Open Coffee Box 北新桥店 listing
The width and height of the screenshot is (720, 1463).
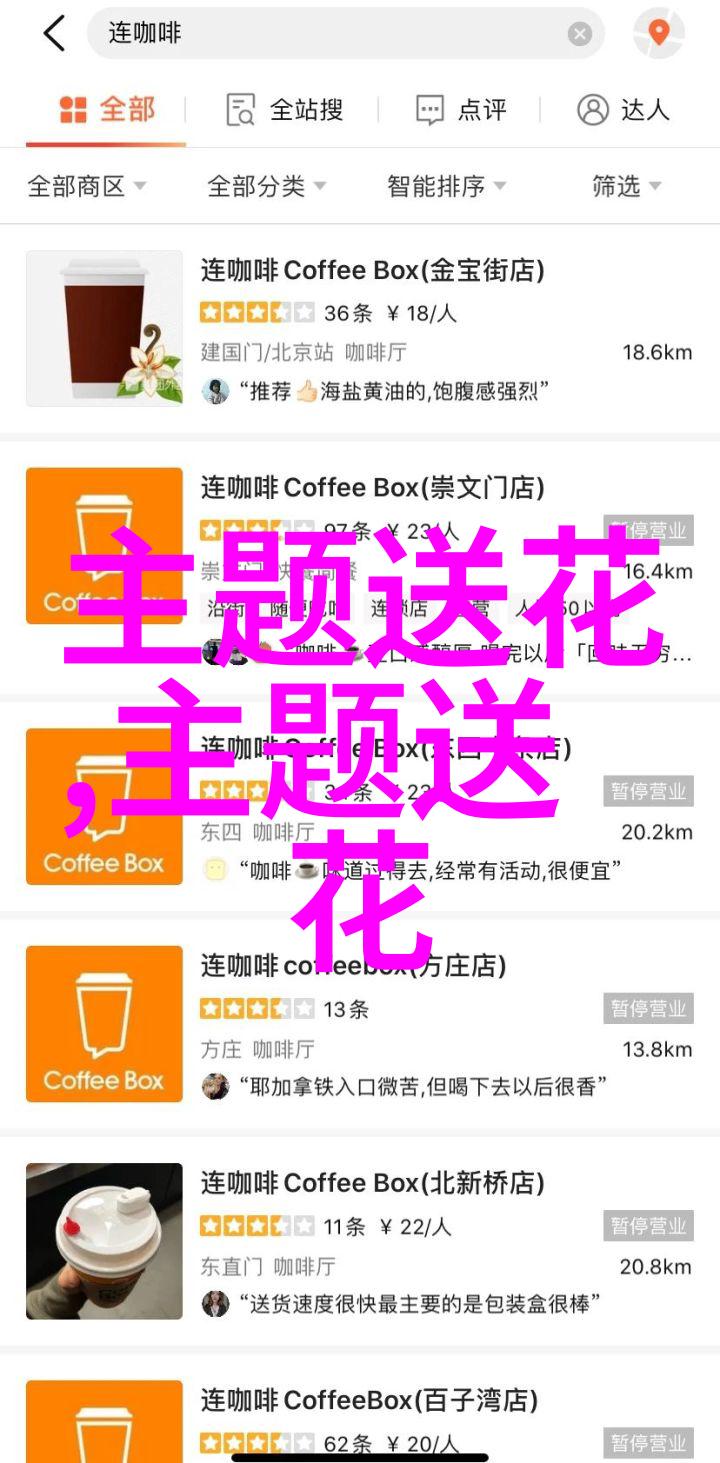(x=372, y=1183)
